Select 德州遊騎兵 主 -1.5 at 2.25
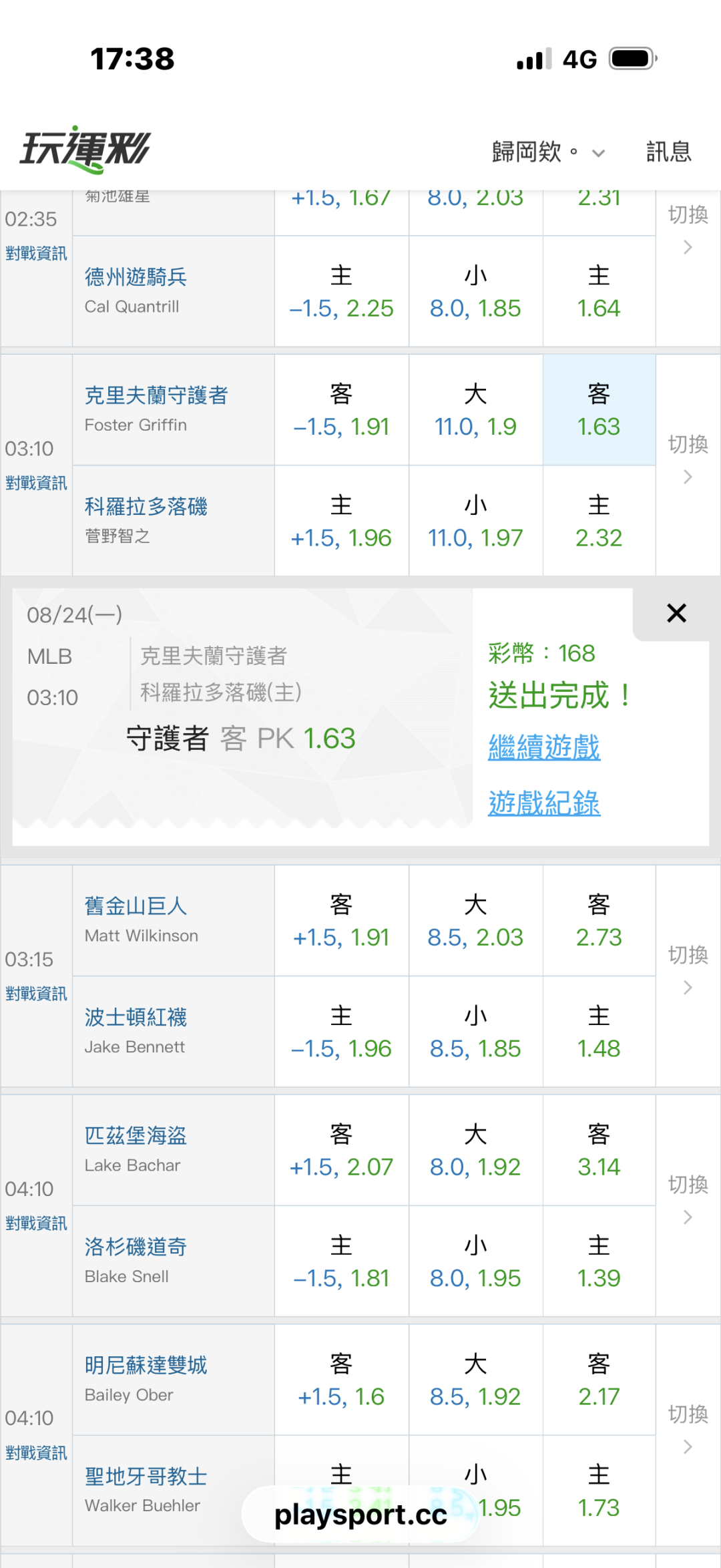The width and height of the screenshot is (721, 1568). pos(341,291)
